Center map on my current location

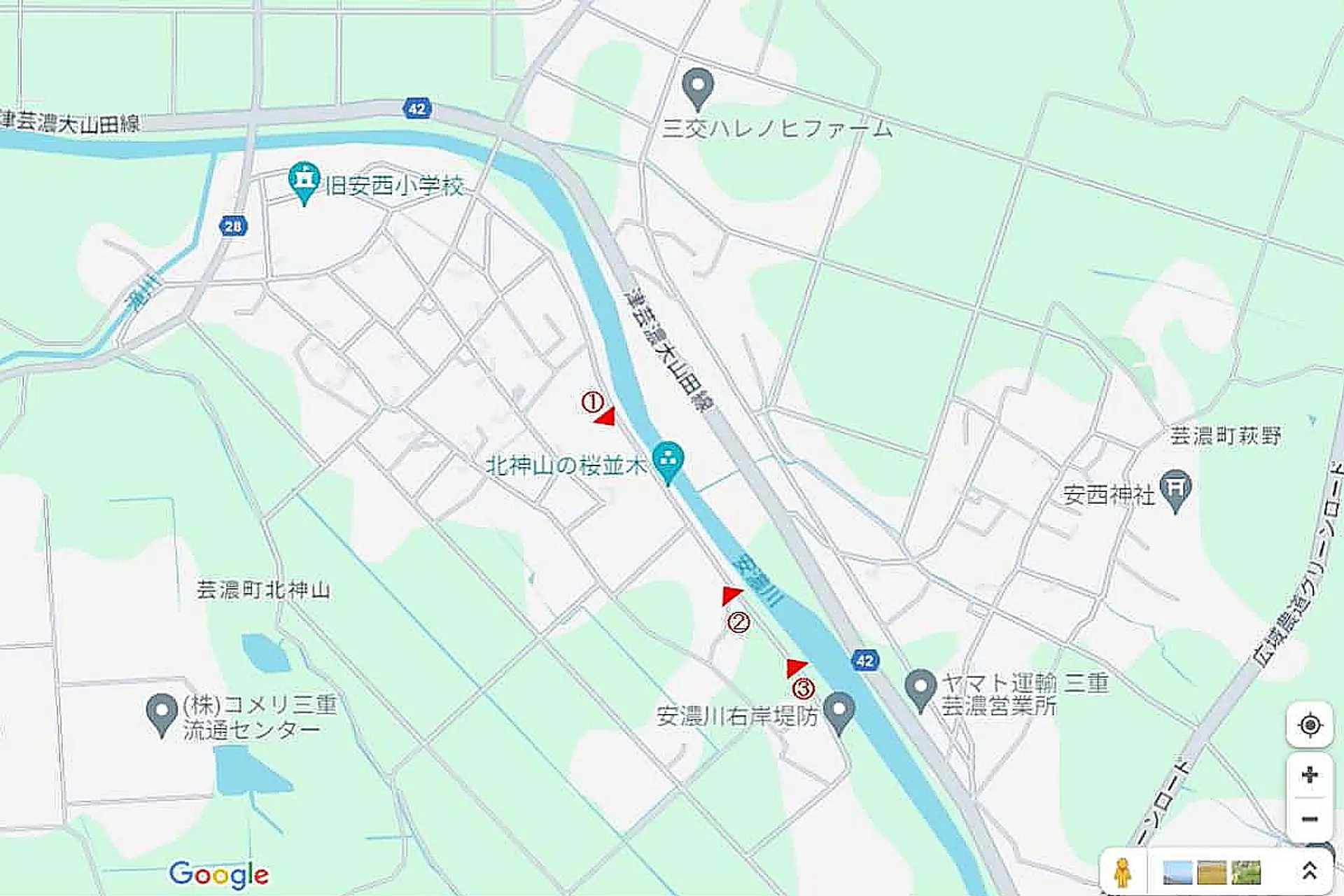pos(1310,725)
